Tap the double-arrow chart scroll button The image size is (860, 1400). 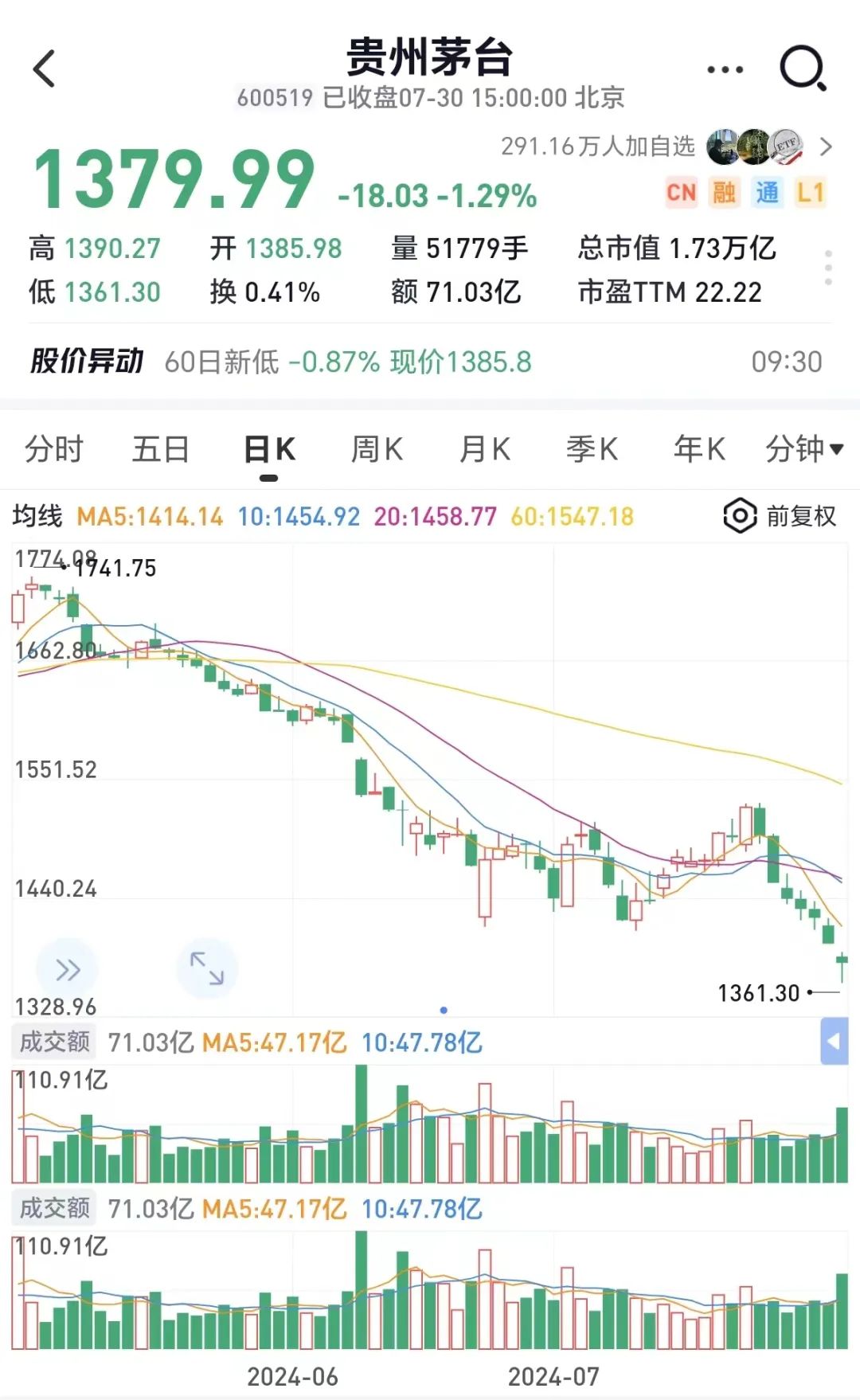tap(68, 970)
